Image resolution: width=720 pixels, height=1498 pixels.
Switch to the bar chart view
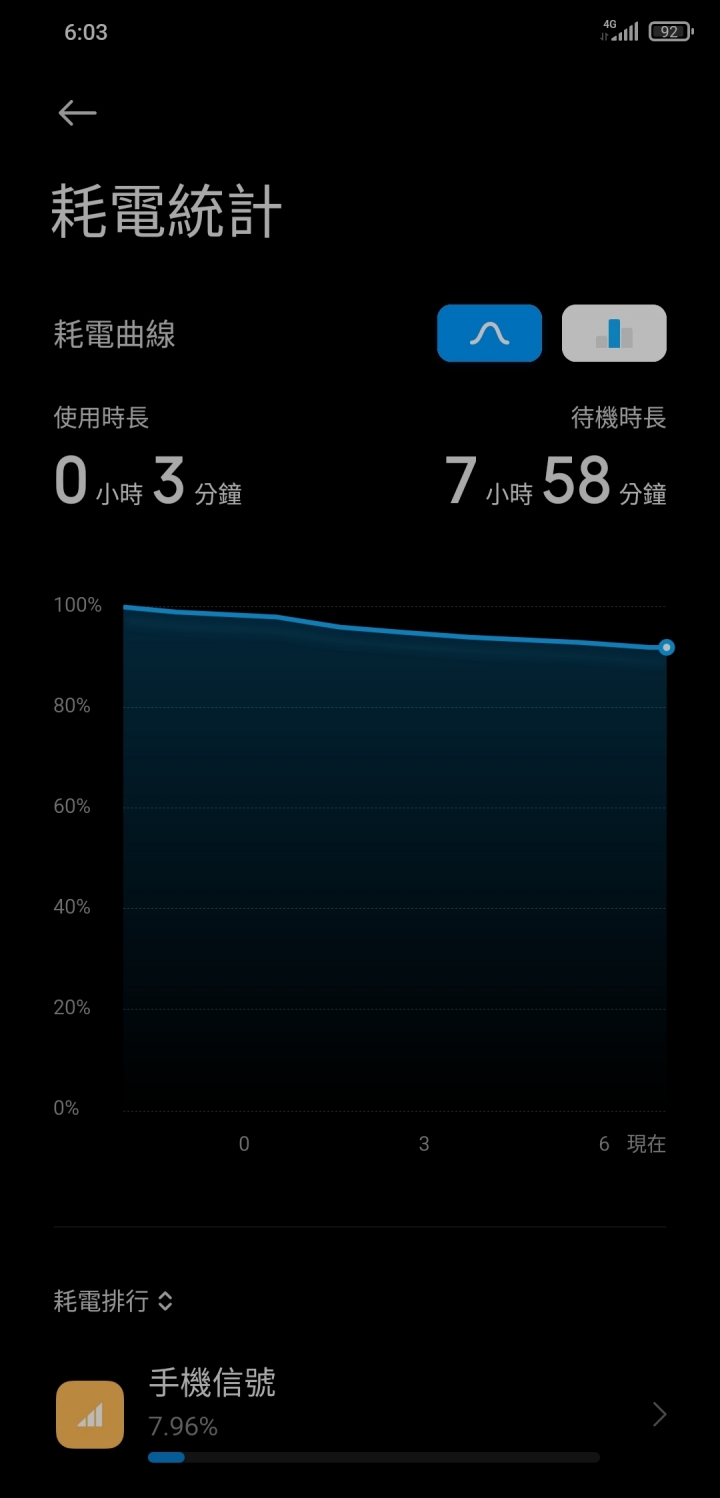pos(614,333)
